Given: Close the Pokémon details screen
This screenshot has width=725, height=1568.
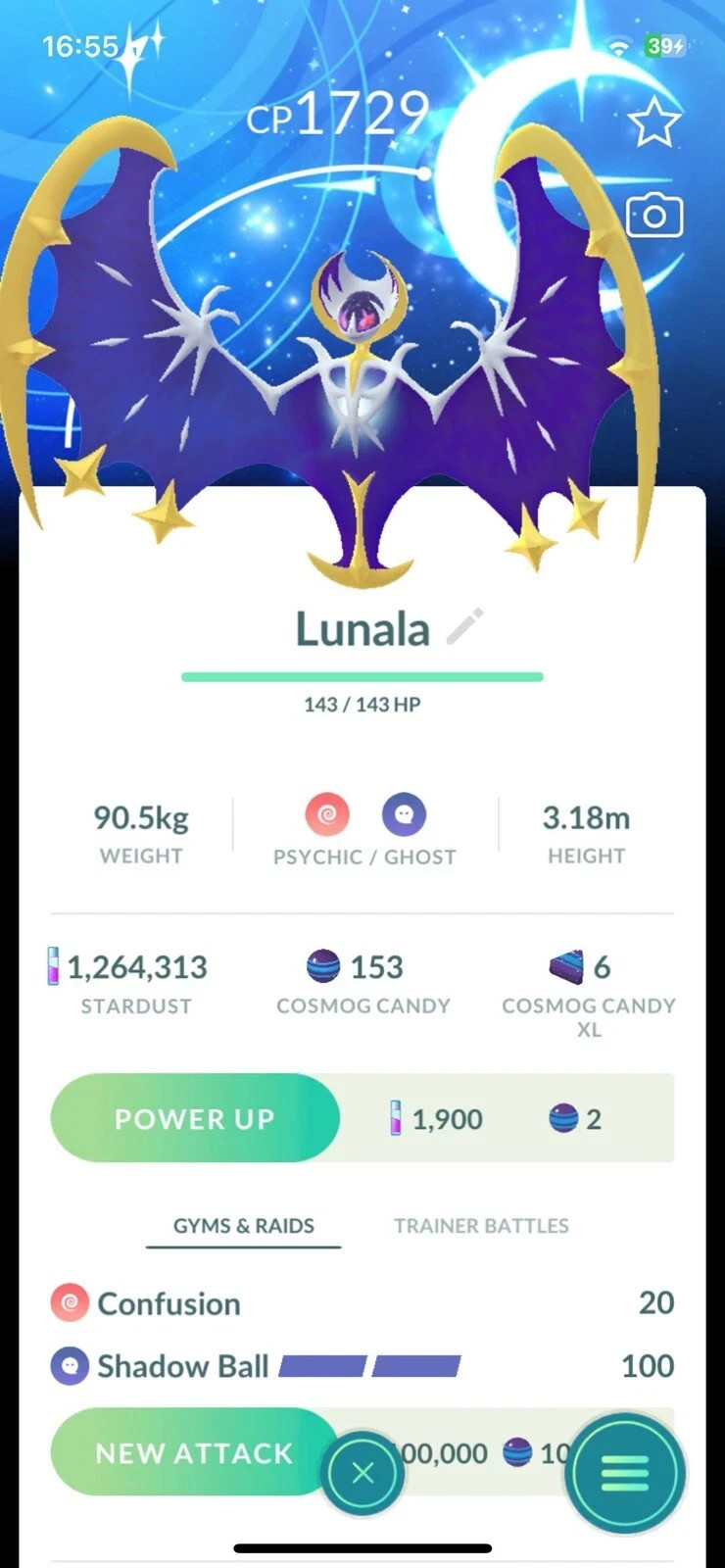Looking at the screenshot, I should coord(362,1472).
